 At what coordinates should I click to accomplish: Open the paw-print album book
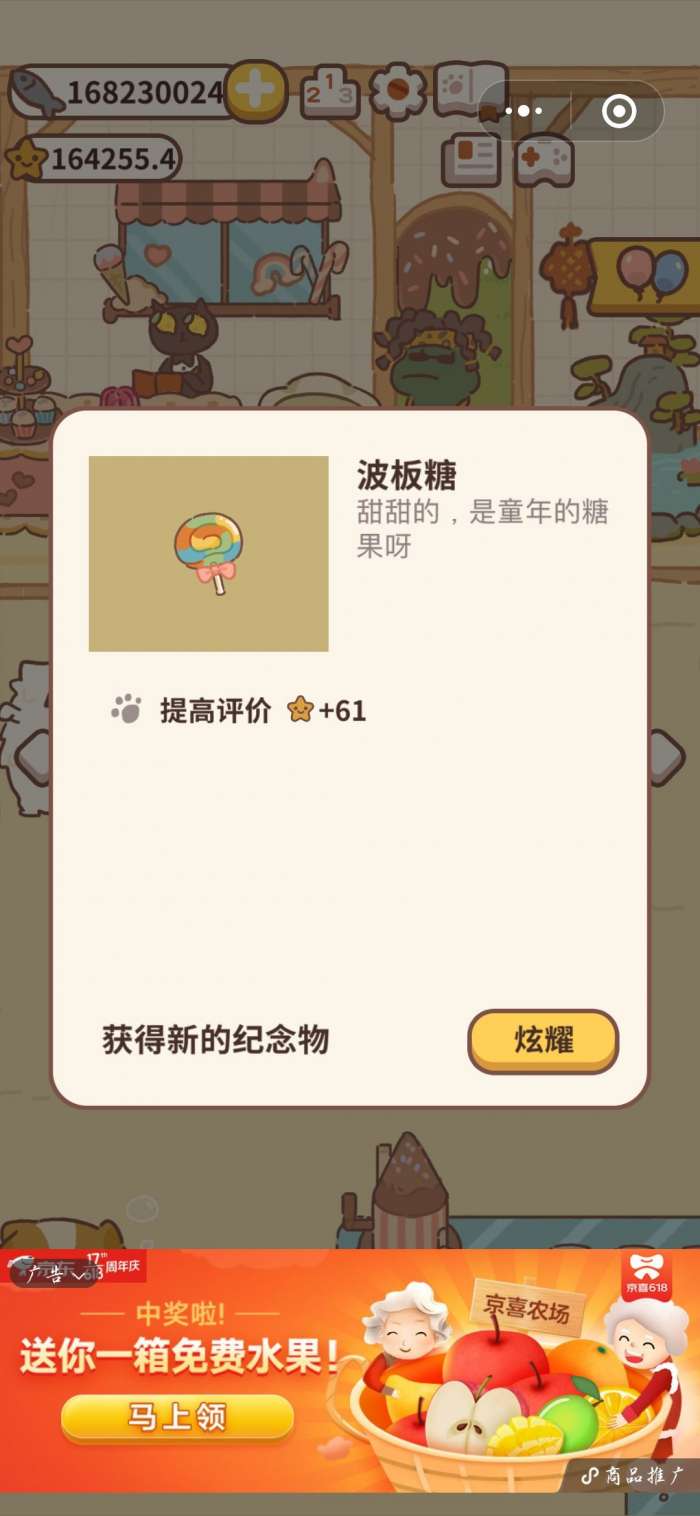(466, 86)
